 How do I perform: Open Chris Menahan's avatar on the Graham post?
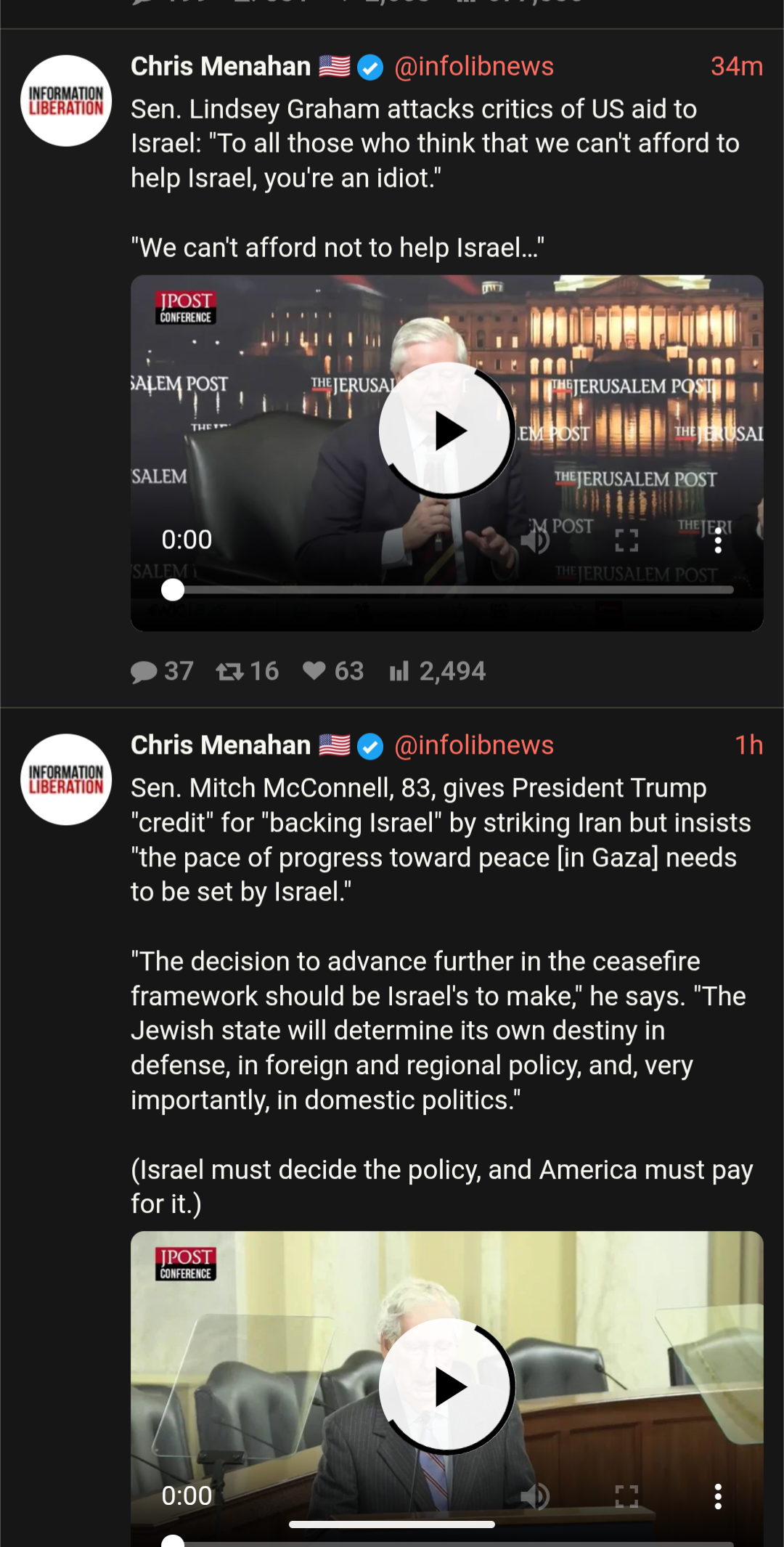pos(66,101)
